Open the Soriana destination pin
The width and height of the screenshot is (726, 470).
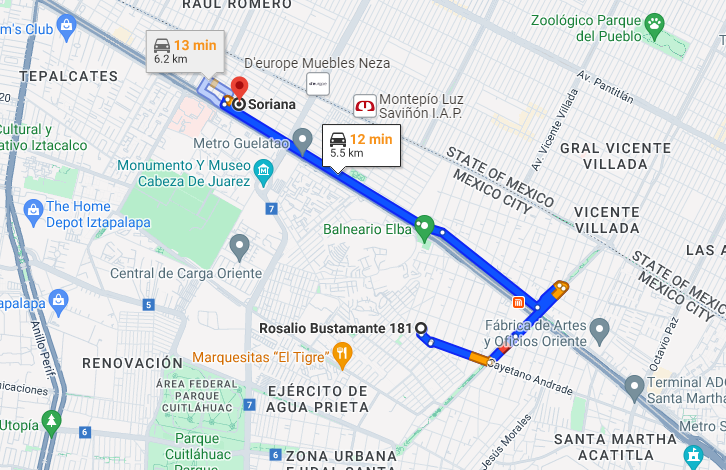tap(239, 88)
